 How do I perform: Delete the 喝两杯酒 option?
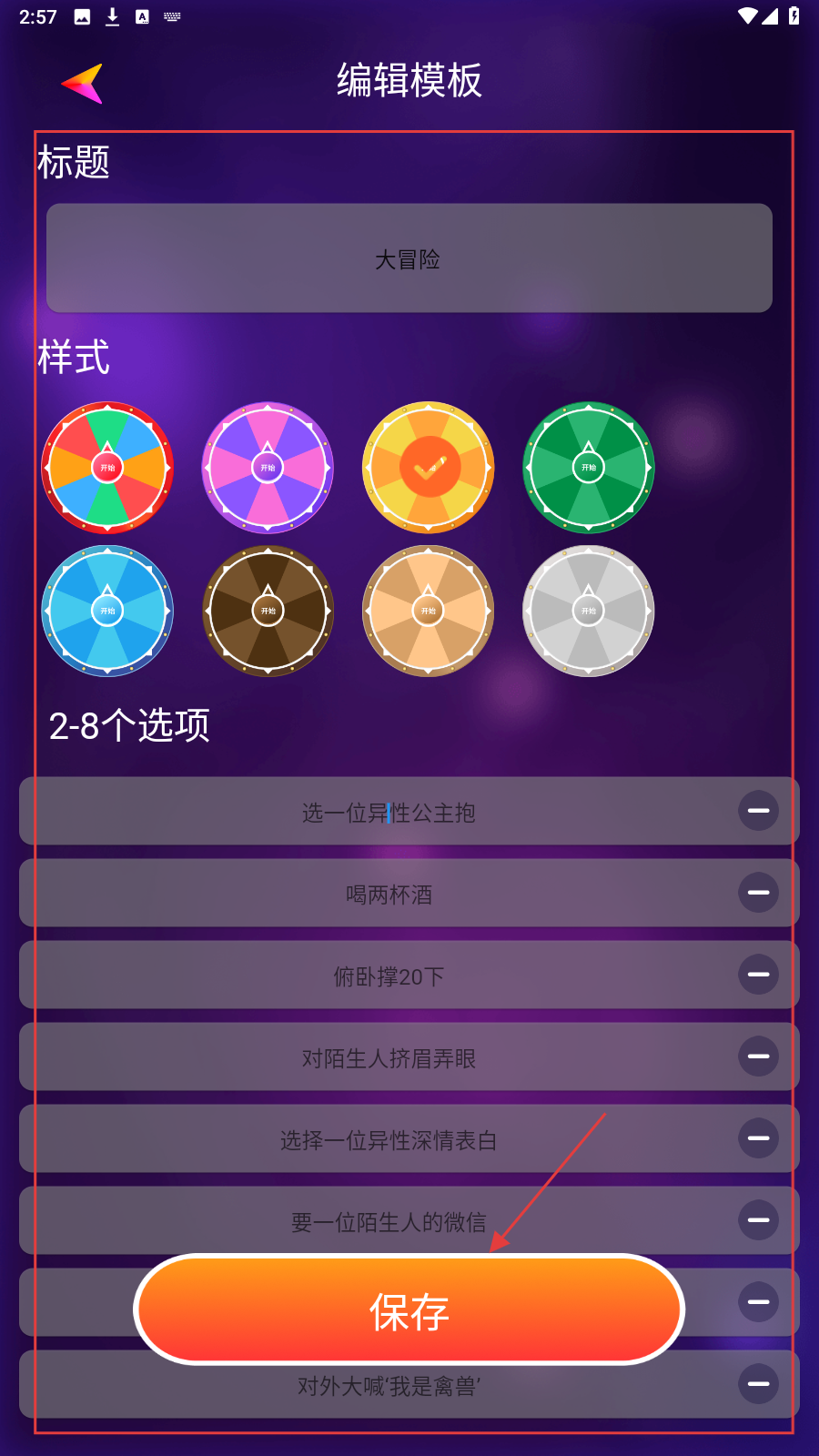(x=758, y=893)
